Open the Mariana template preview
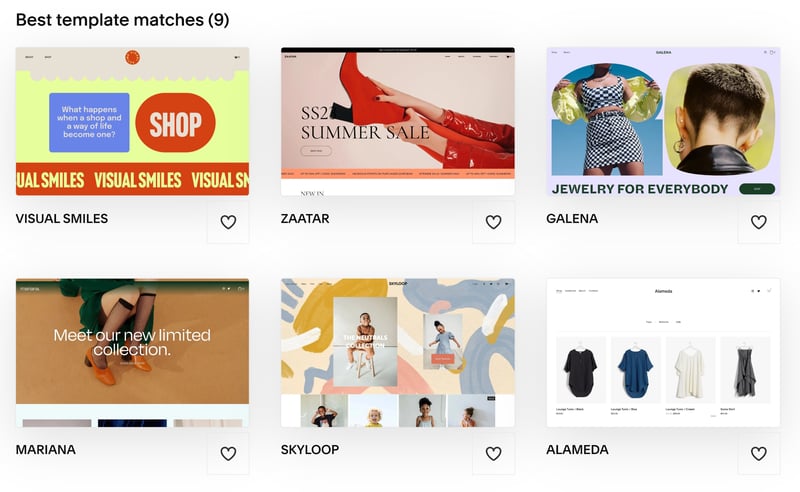Image resolution: width=800 pixels, height=492 pixels. coord(132,353)
